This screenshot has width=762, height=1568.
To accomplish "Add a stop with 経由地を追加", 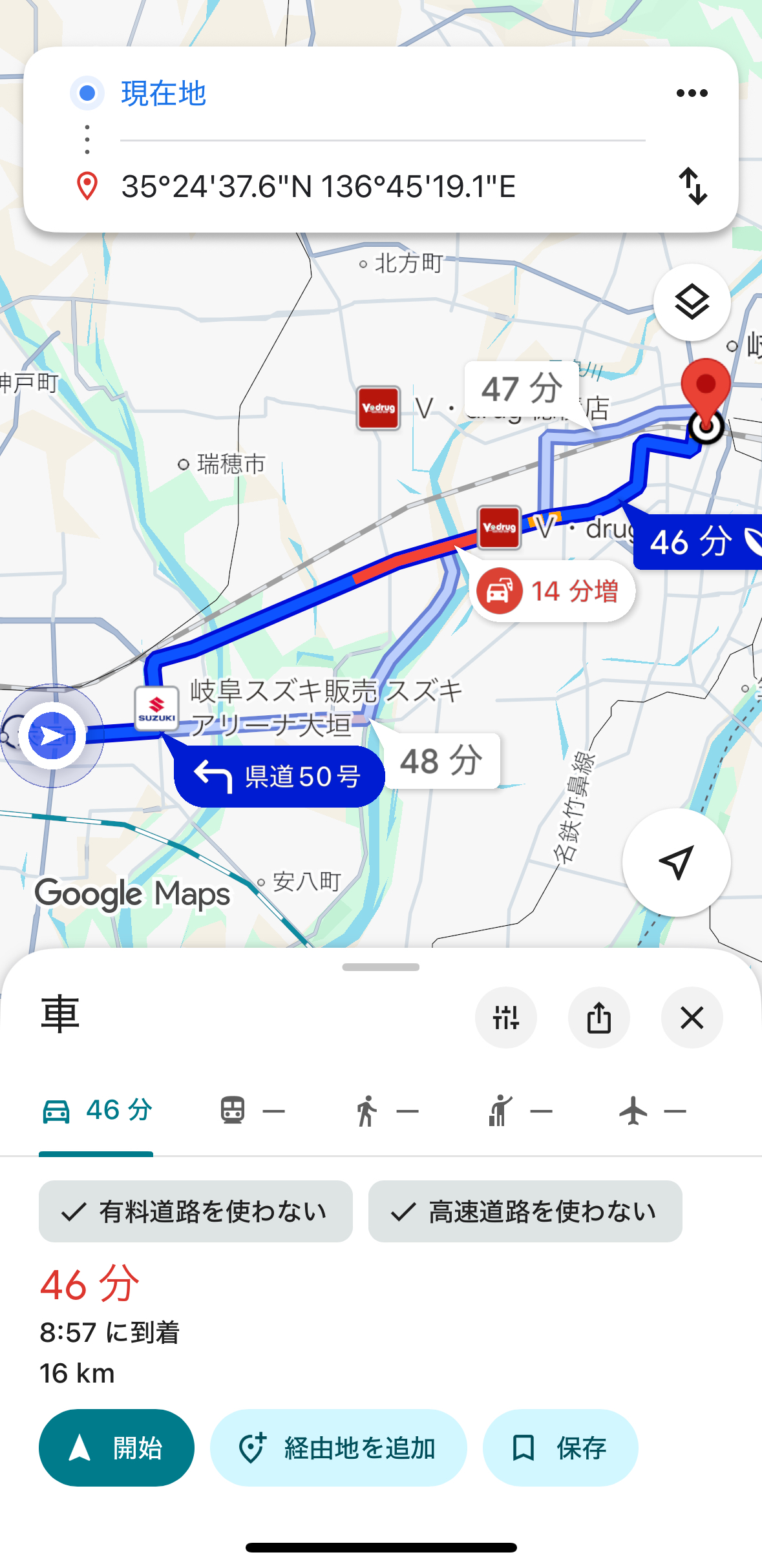I will click(338, 1448).
